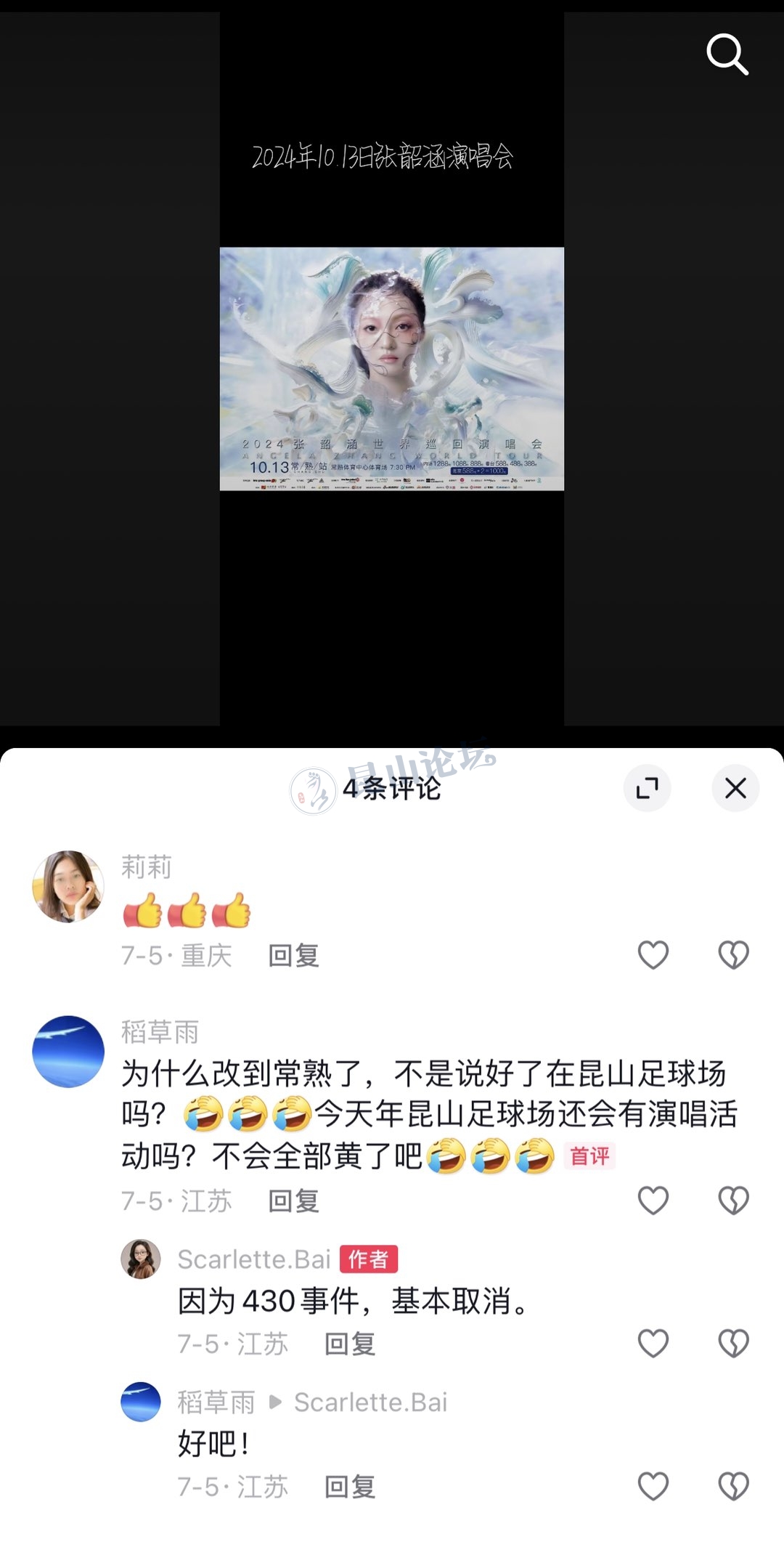The width and height of the screenshot is (784, 1547).
Task: Like 稻草雨's comment about 昆山足球场
Action: [653, 1201]
